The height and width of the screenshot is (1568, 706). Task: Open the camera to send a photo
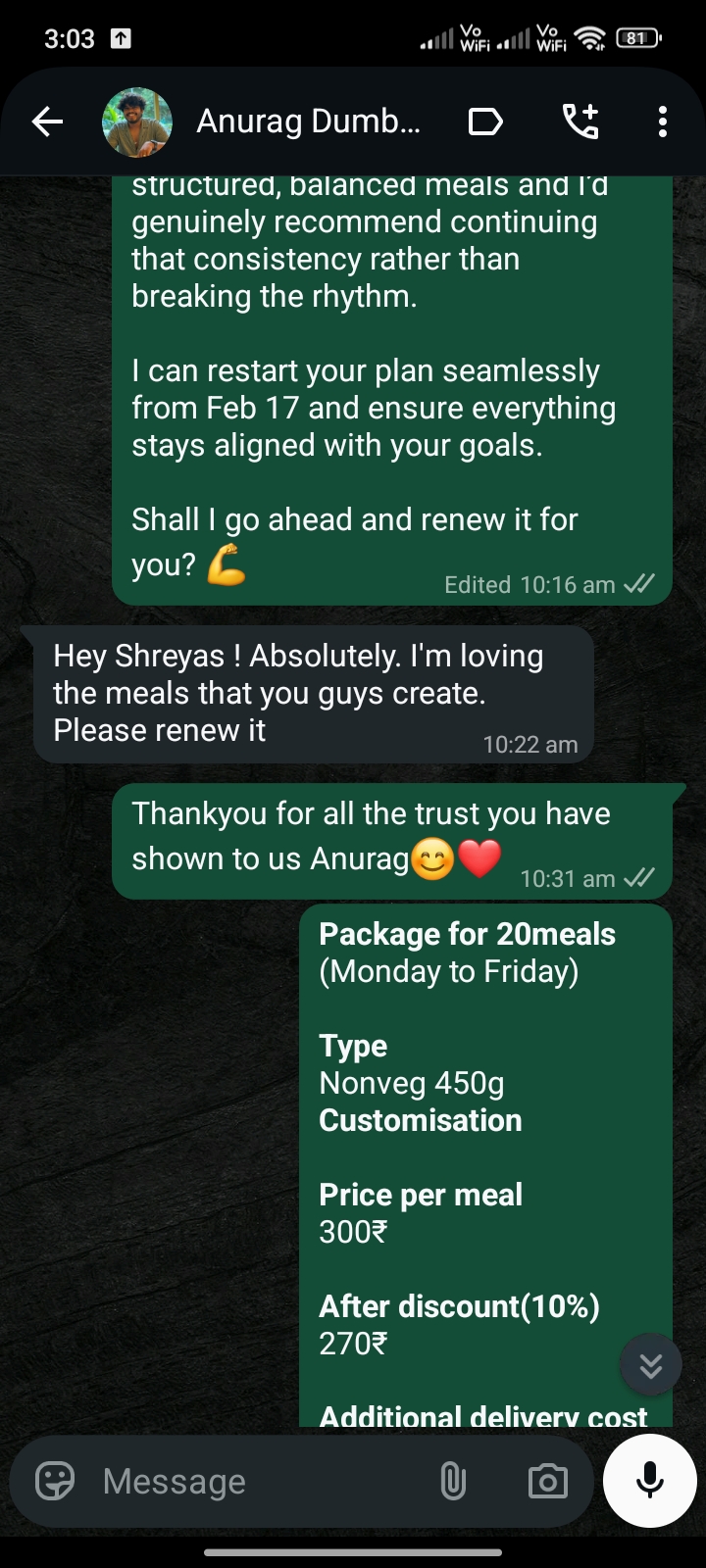pyautogui.click(x=547, y=1481)
